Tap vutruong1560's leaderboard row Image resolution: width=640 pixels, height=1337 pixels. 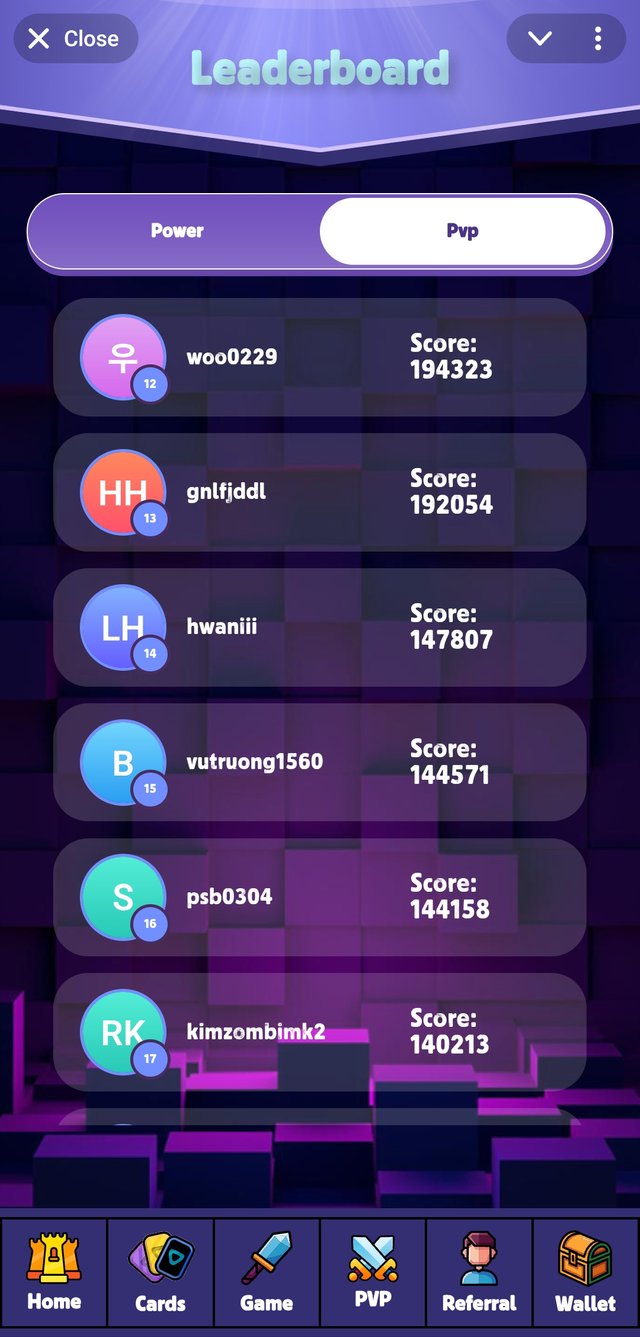coord(319,762)
